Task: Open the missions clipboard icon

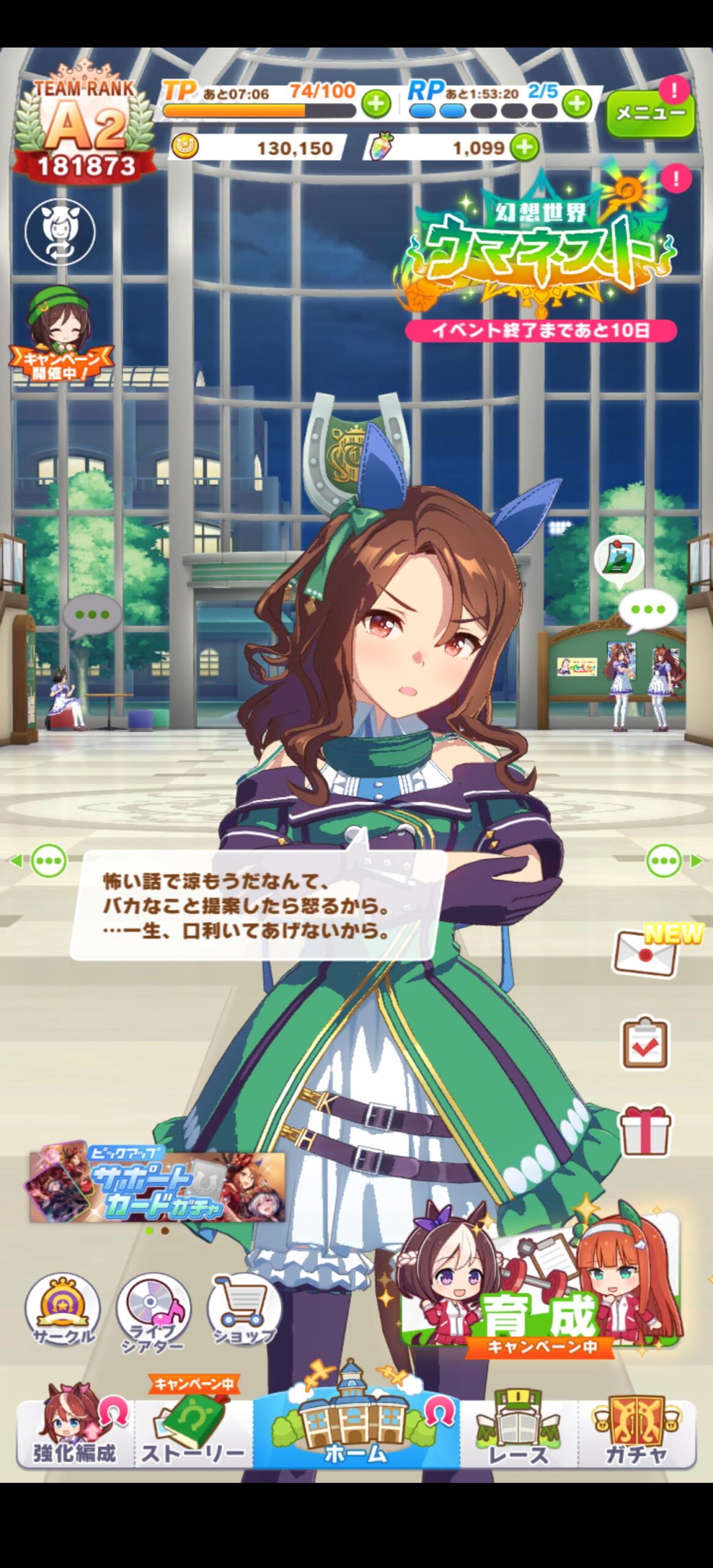Action: (x=645, y=1043)
